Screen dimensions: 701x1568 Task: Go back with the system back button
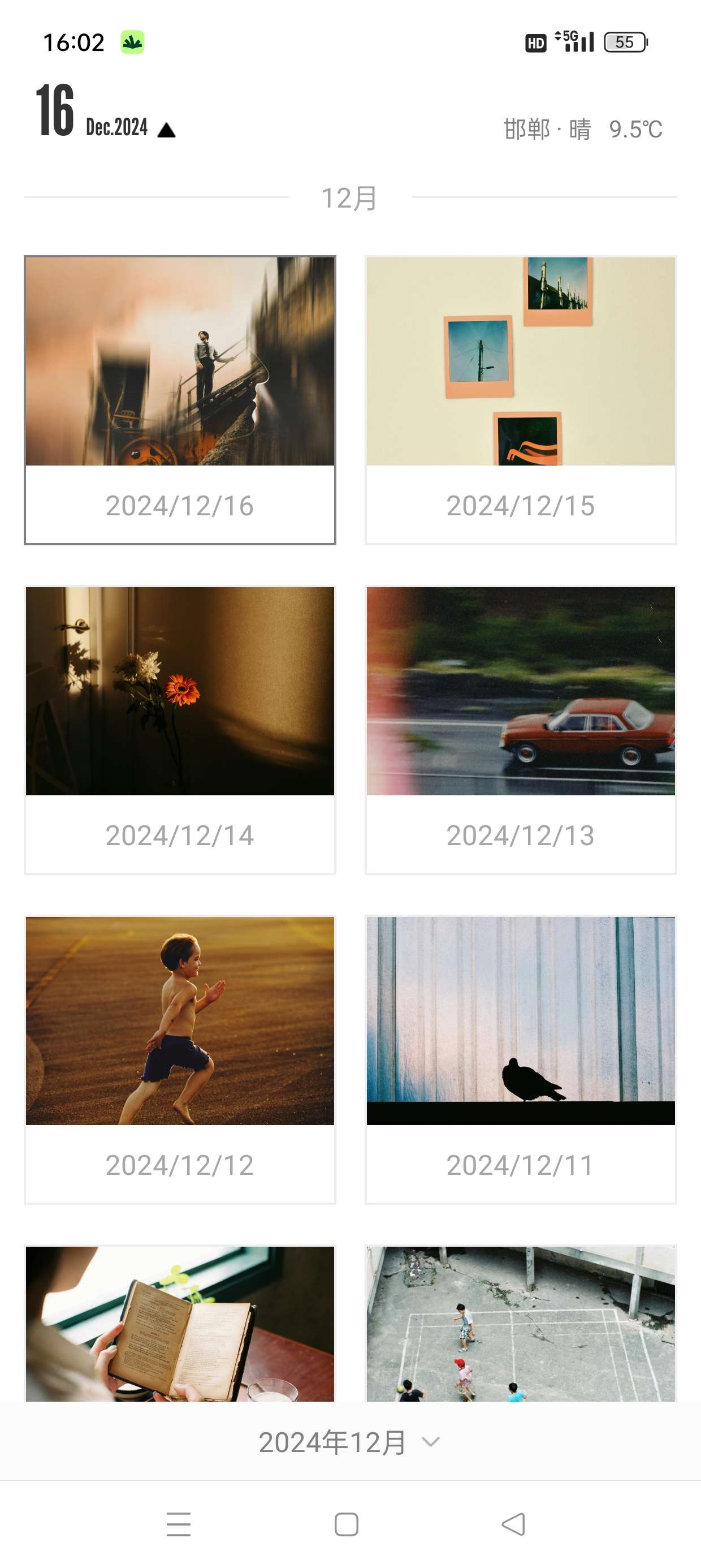point(513,1524)
